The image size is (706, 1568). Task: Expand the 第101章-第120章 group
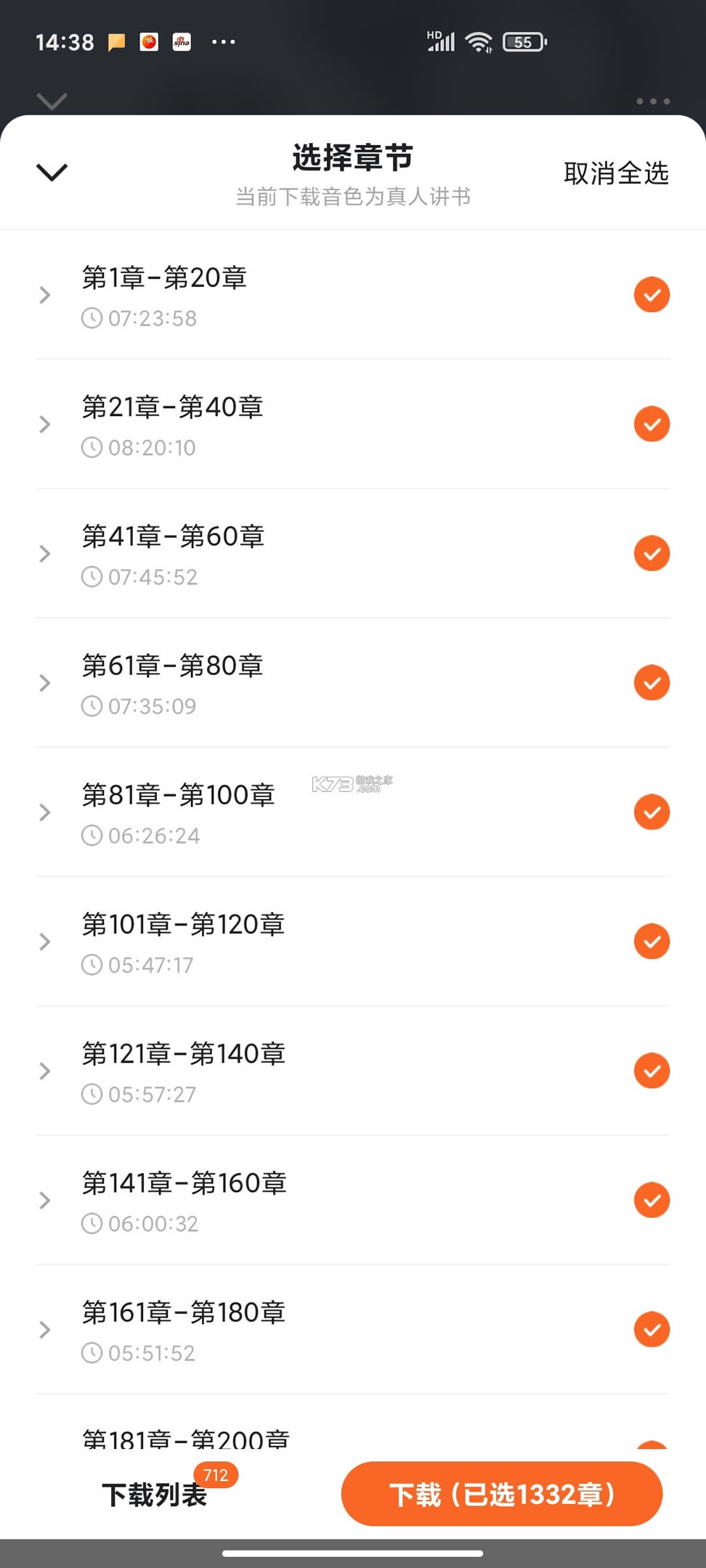45,942
